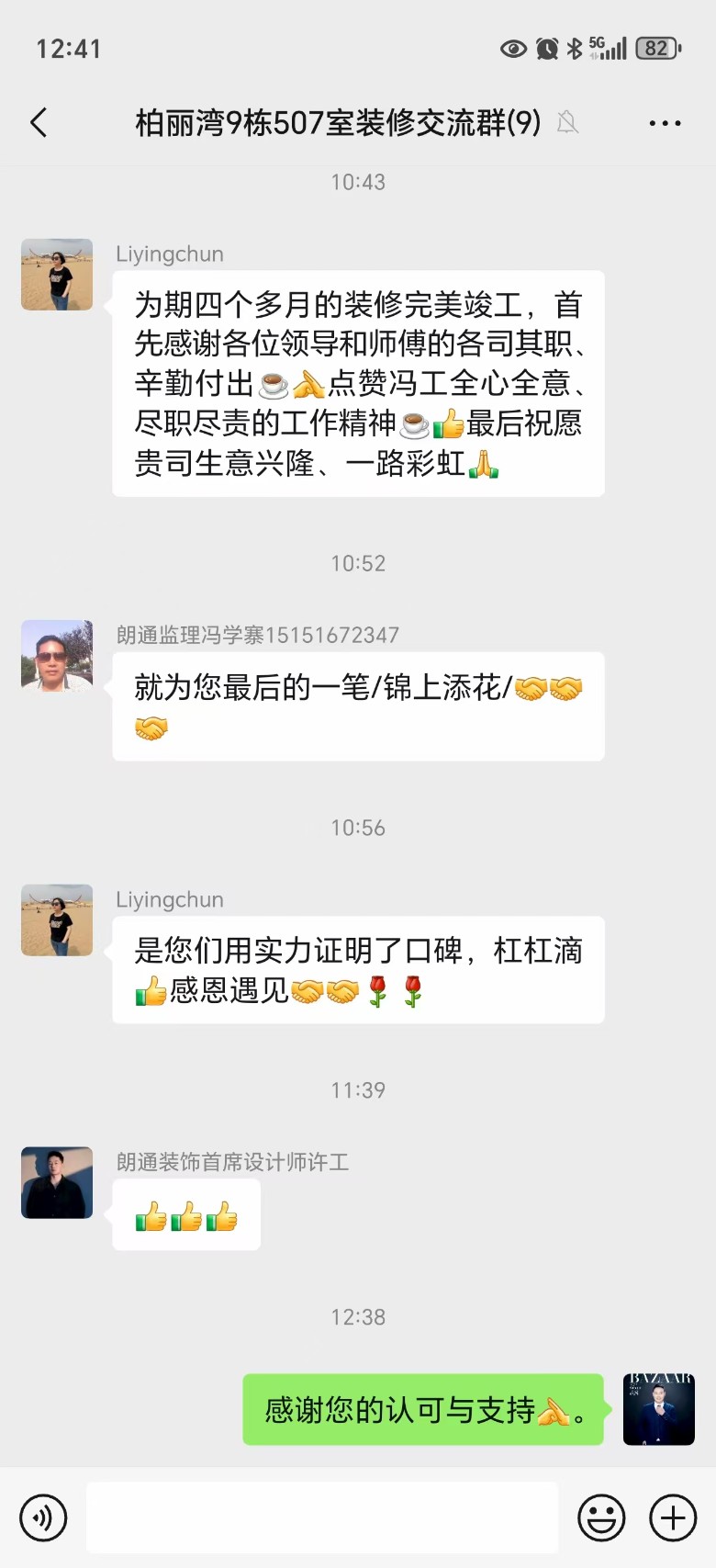Focus the message text field

click(x=322, y=1517)
